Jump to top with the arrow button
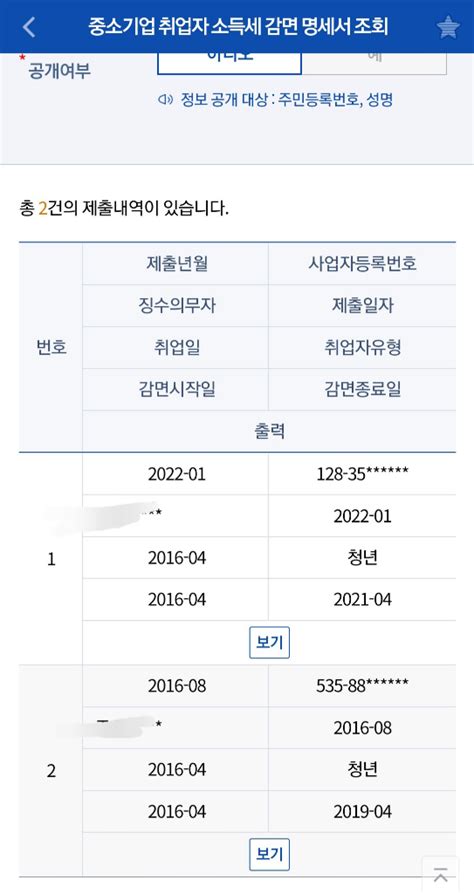The width and height of the screenshot is (474, 893). tap(440, 874)
